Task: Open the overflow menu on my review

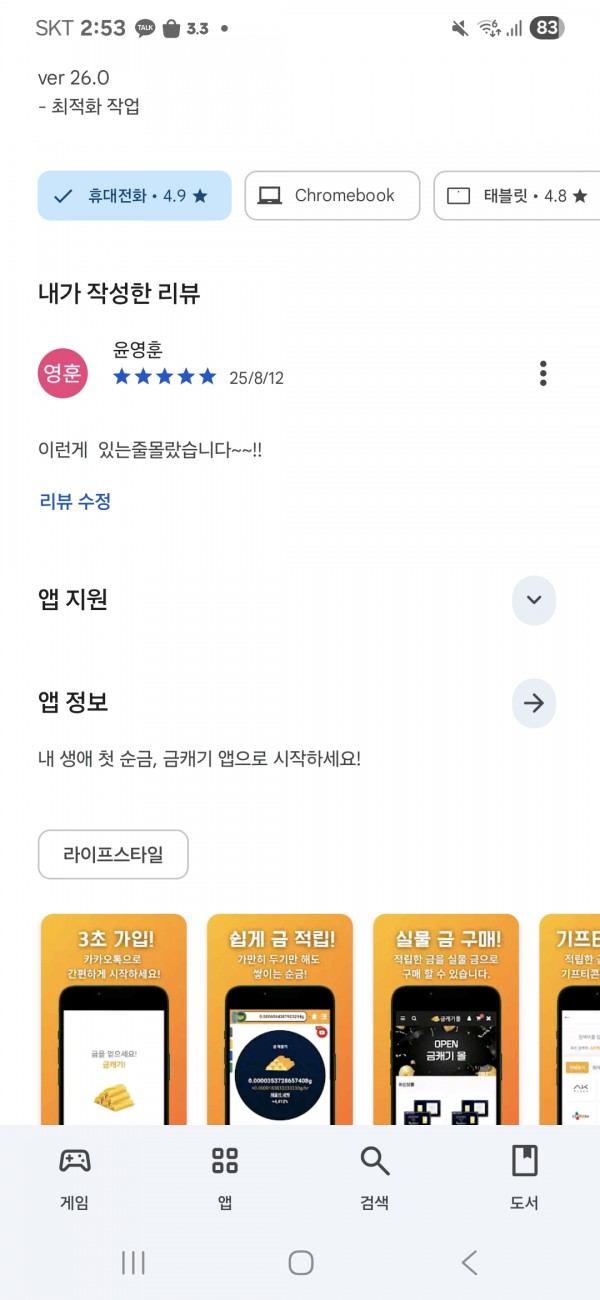Action: [543, 373]
